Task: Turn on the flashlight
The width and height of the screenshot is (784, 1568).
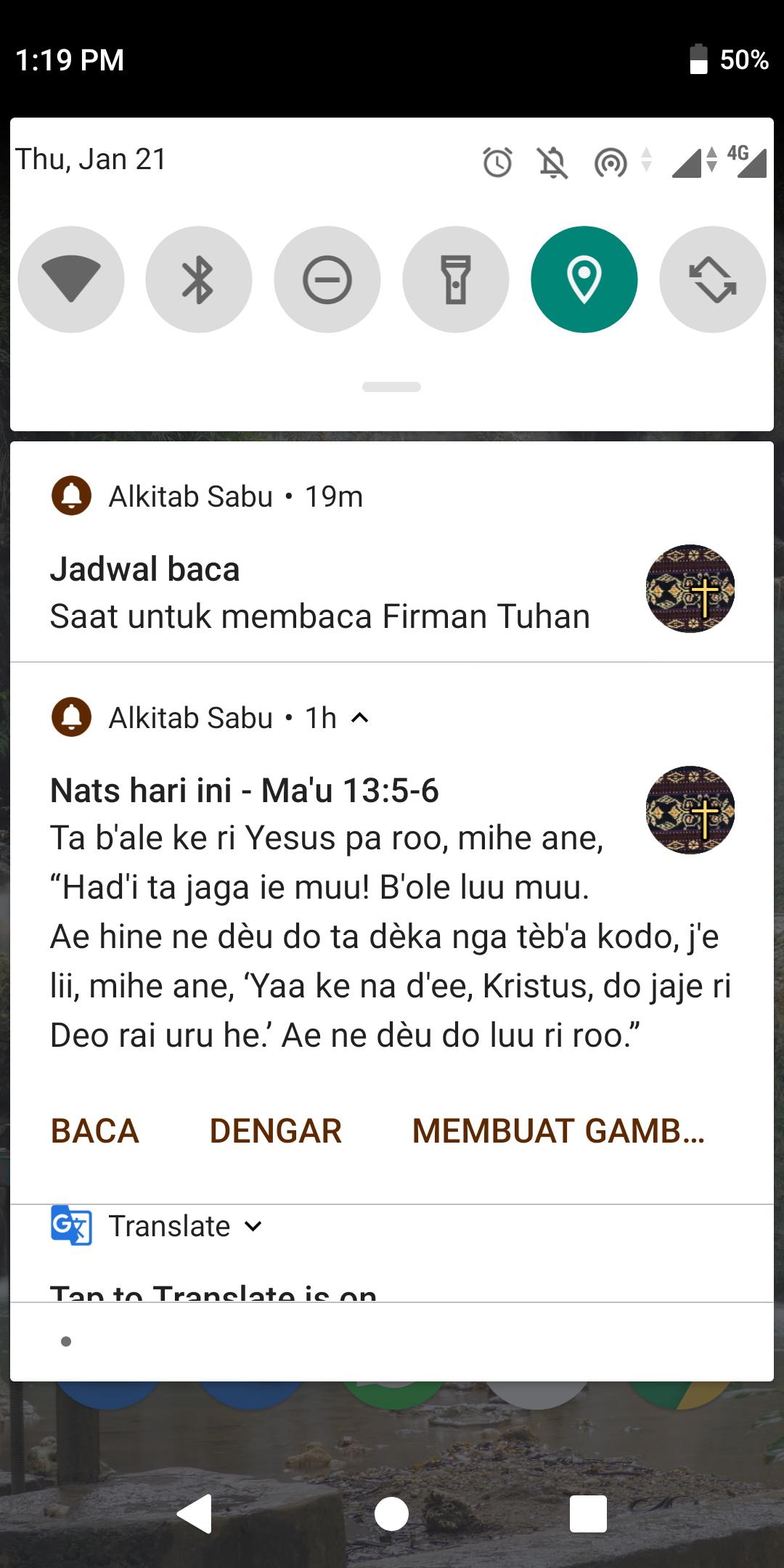Action: click(456, 279)
